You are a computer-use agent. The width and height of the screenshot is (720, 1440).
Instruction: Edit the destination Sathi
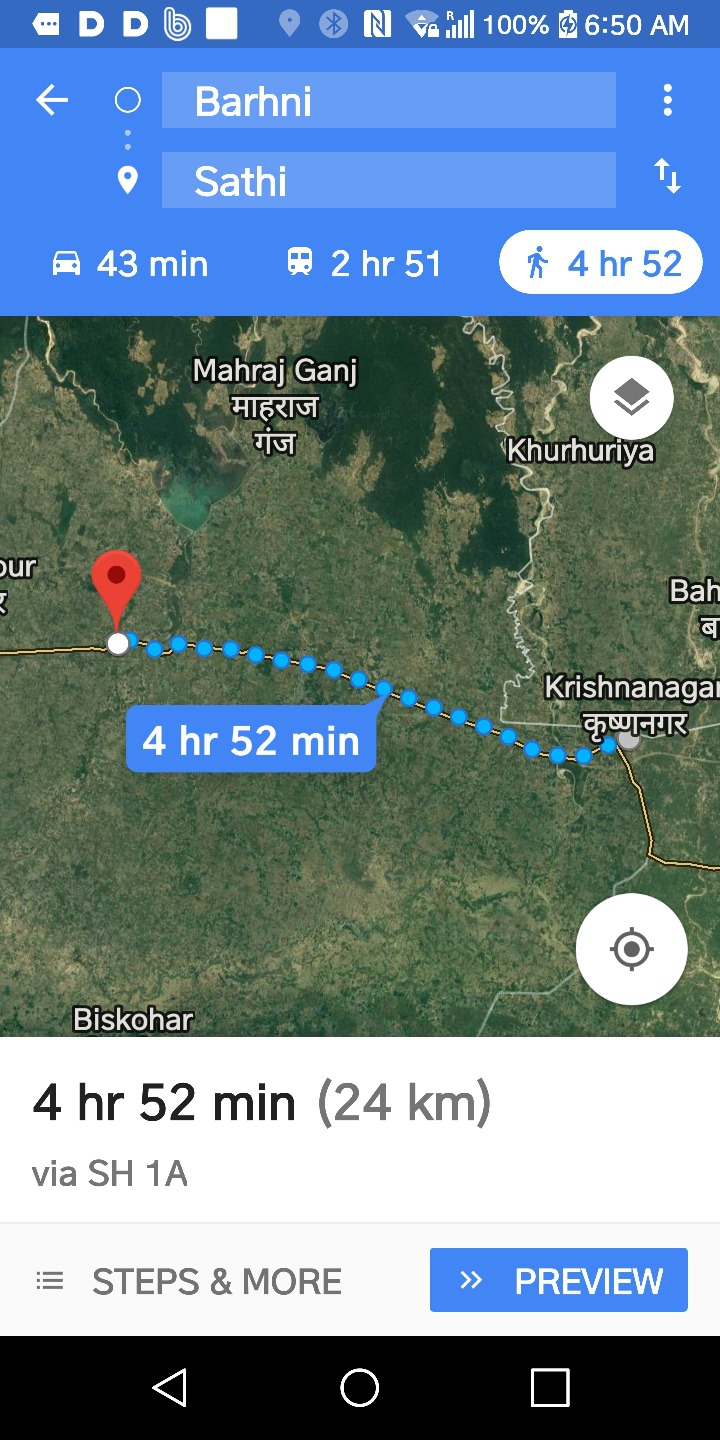(x=388, y=181)
